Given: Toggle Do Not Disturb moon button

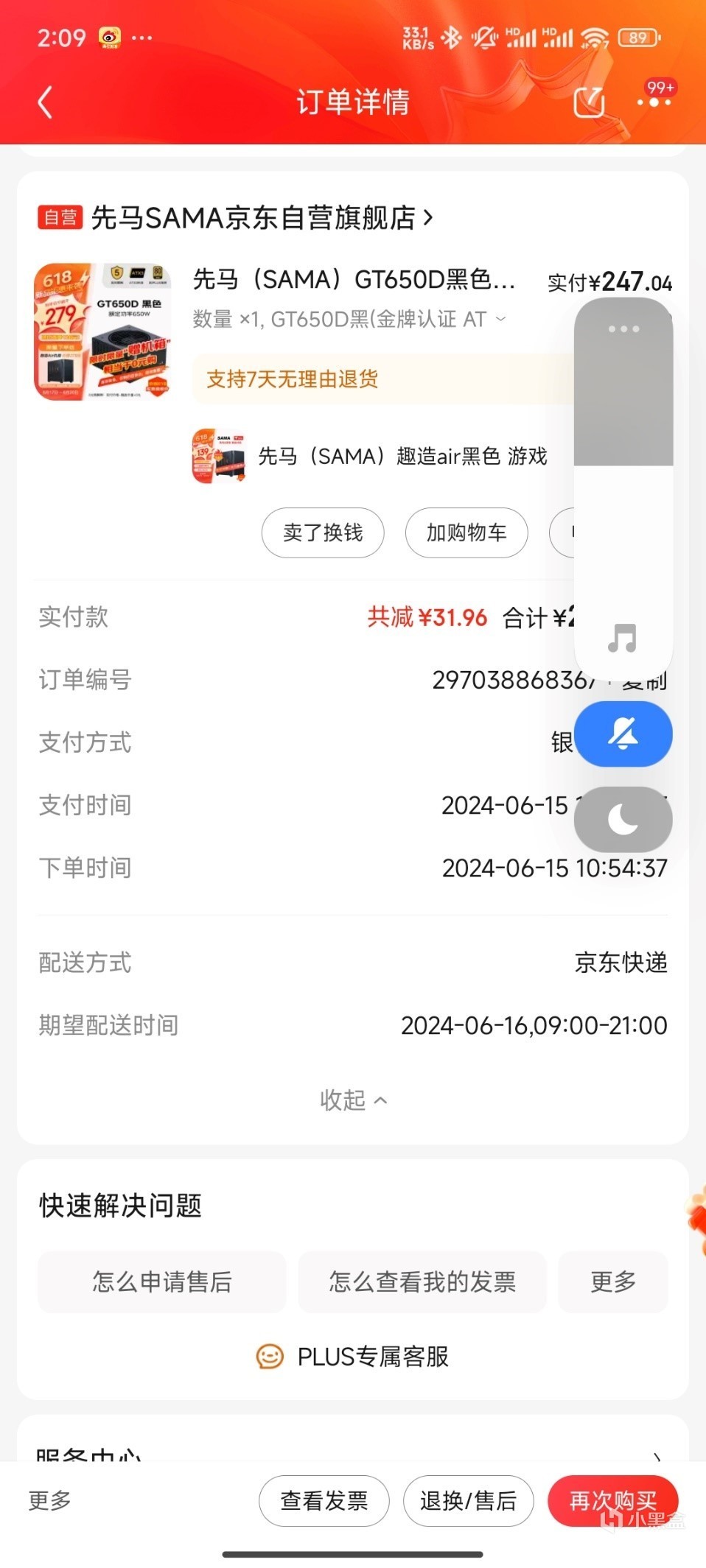Looking at the screenshot, I should point(623,819).
